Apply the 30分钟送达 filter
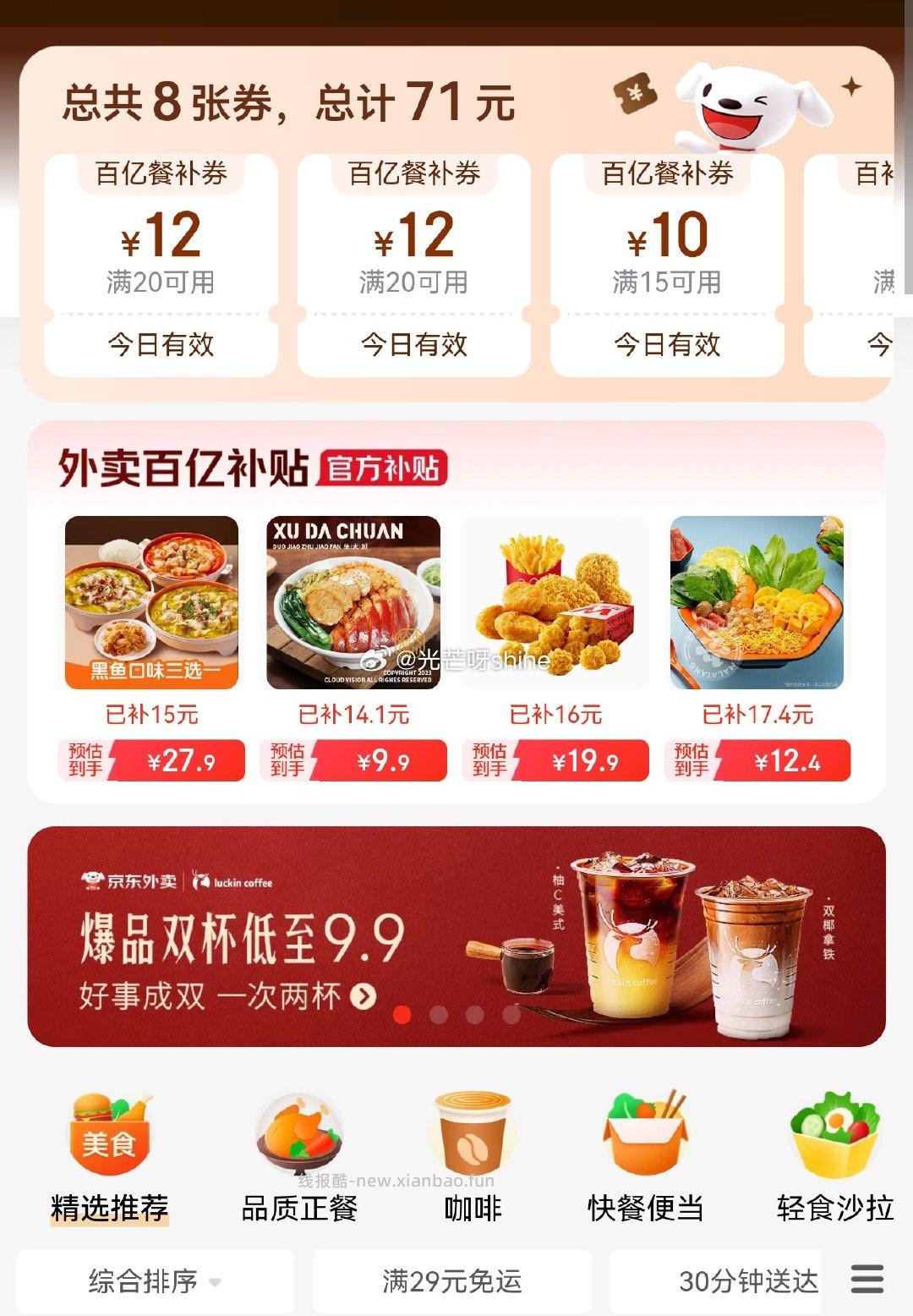This screenshot has width=913, height=1316. 751,1280
